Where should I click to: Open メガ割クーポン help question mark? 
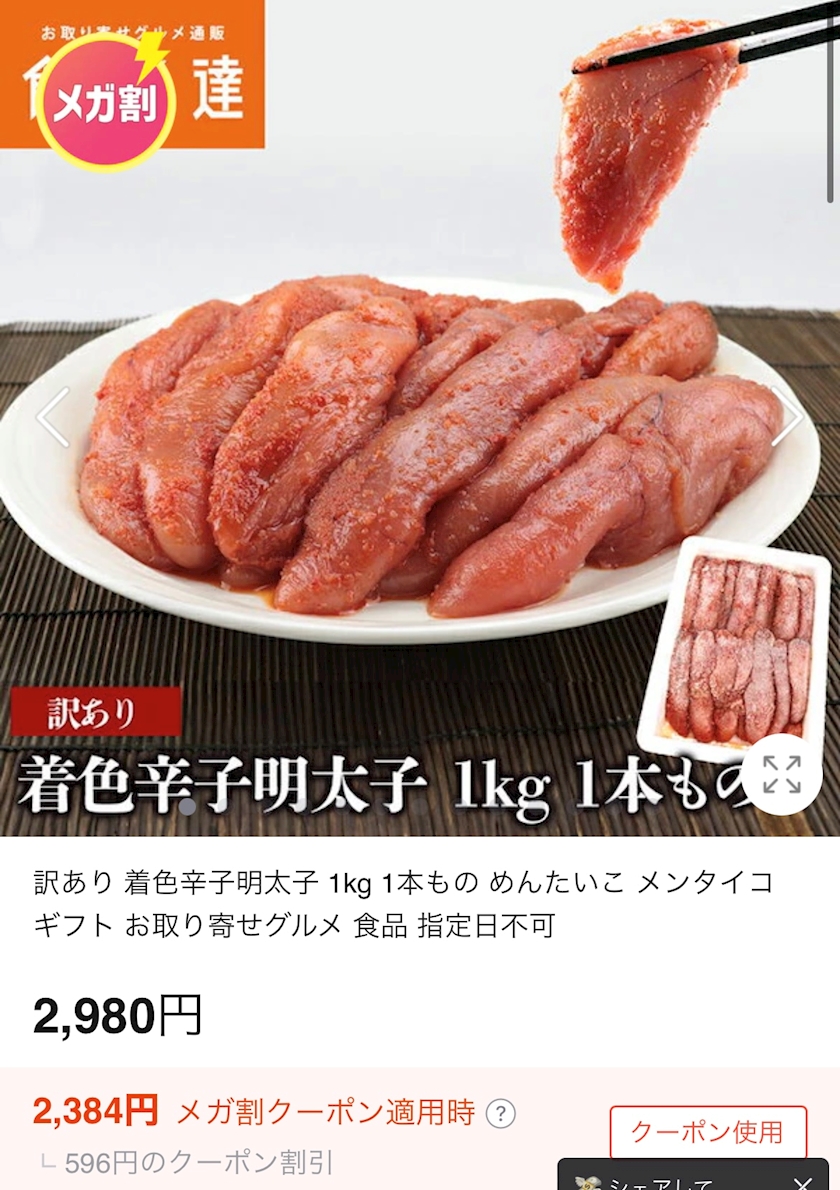click(x=500, y=1113)
